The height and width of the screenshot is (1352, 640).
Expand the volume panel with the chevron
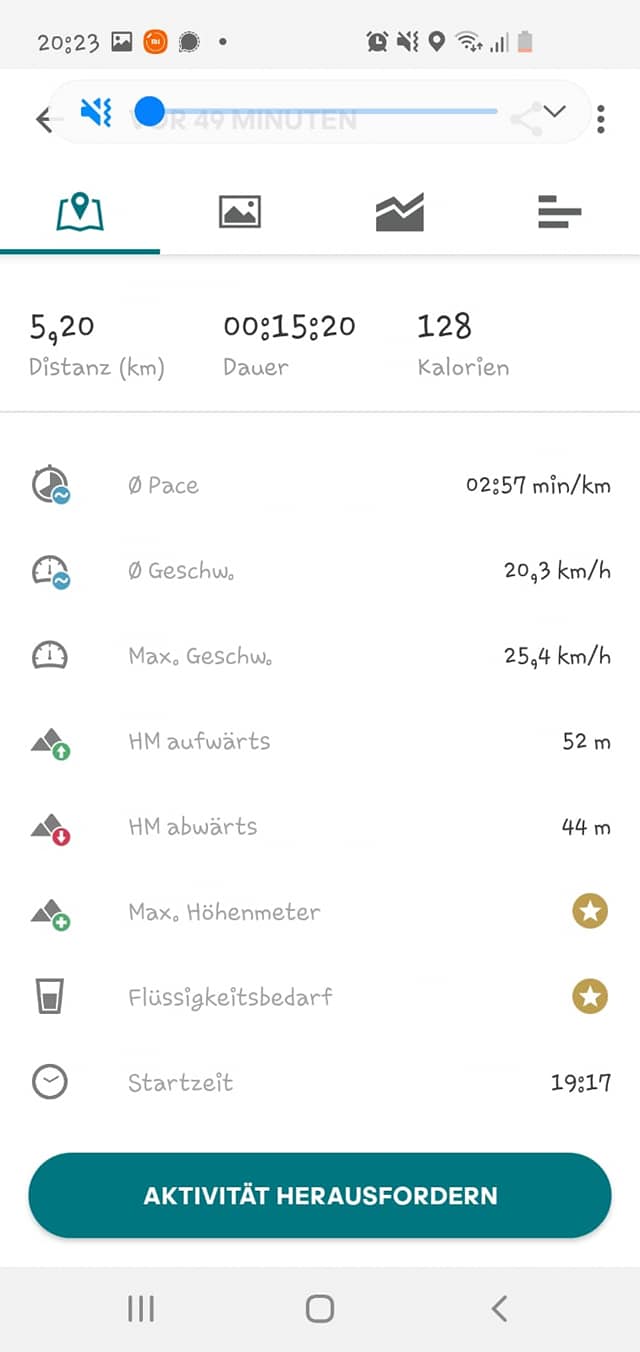click(554, 112)
